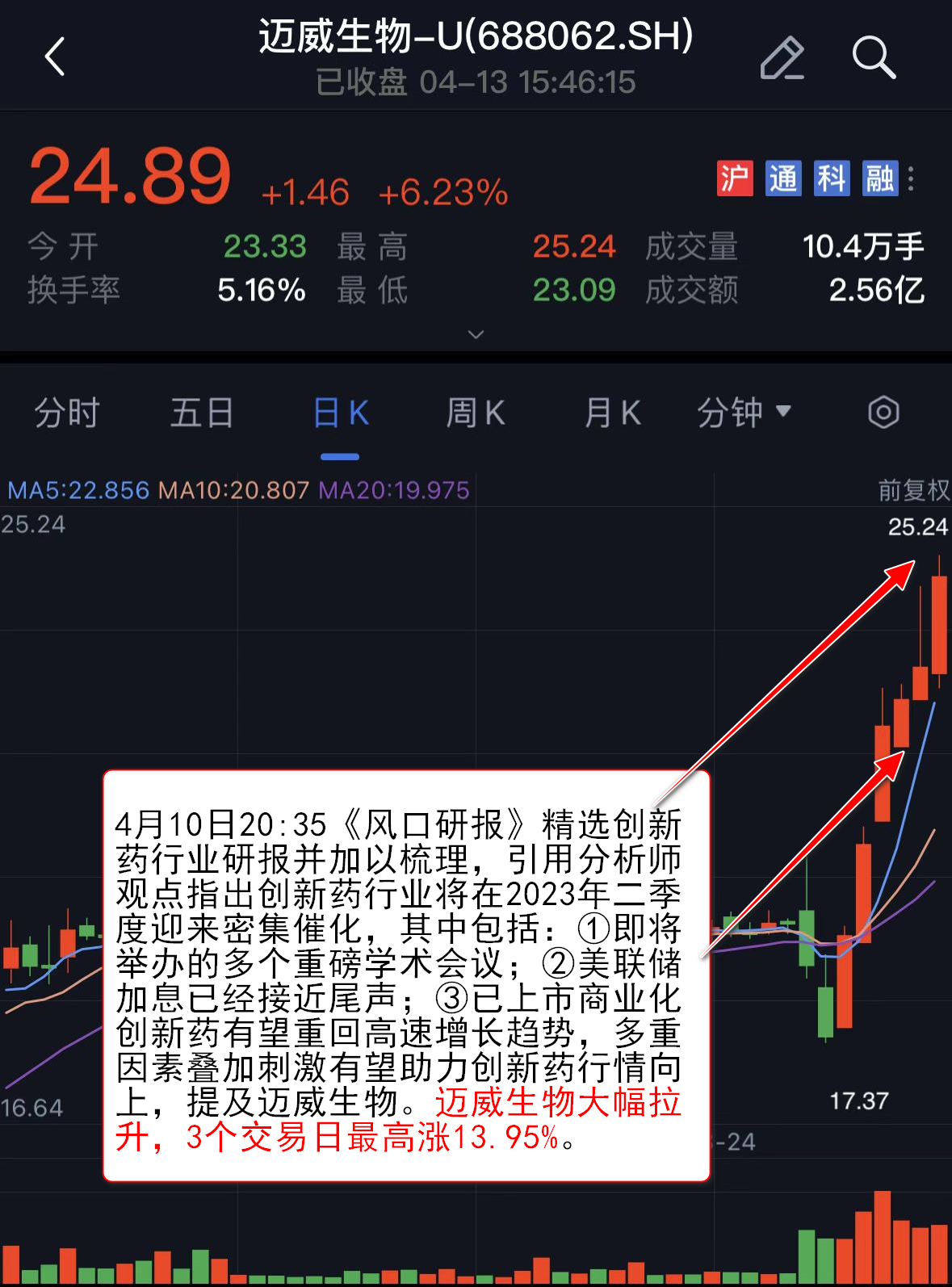Expand more quote details chevron
Screen dimensions: 952x1287
(x=476, y=334)
